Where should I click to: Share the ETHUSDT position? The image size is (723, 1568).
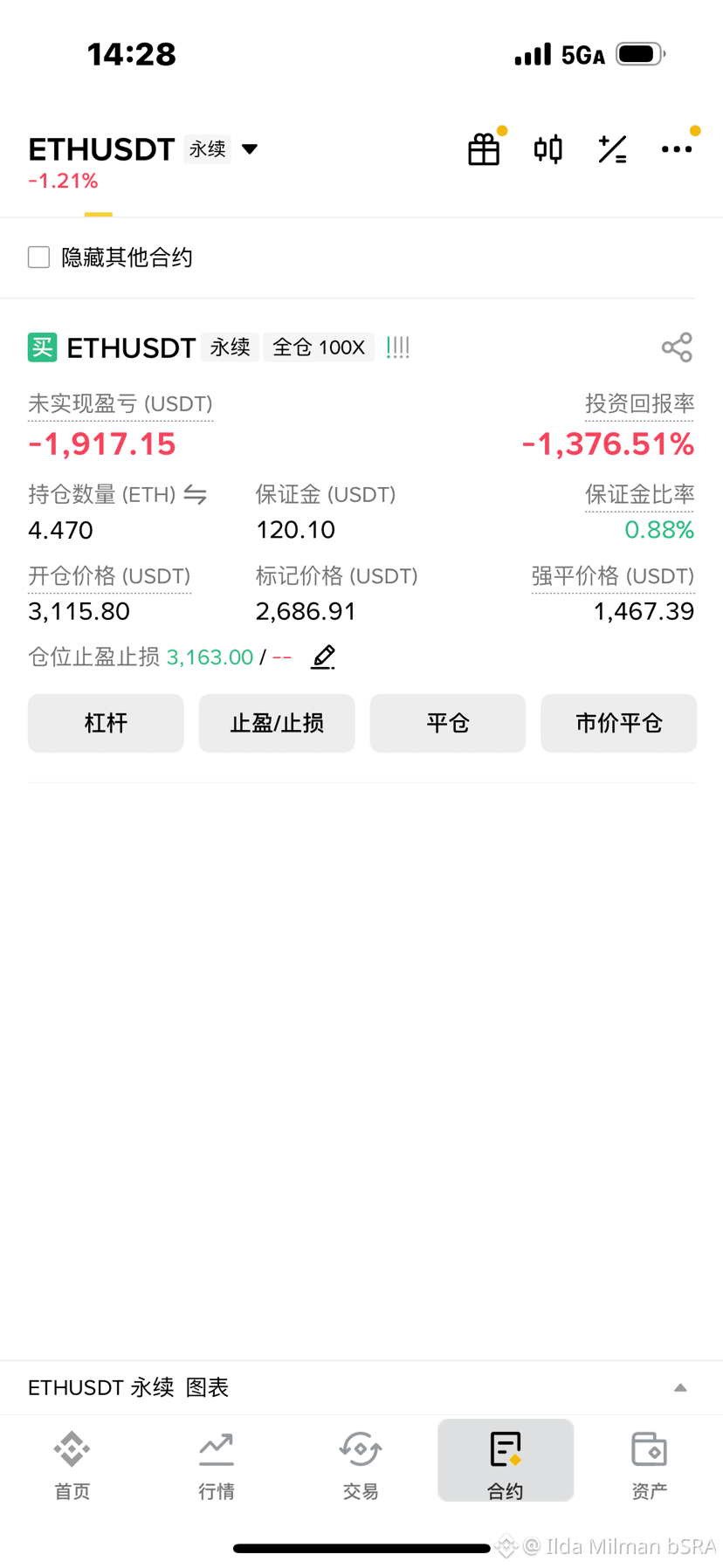point(677,347)
